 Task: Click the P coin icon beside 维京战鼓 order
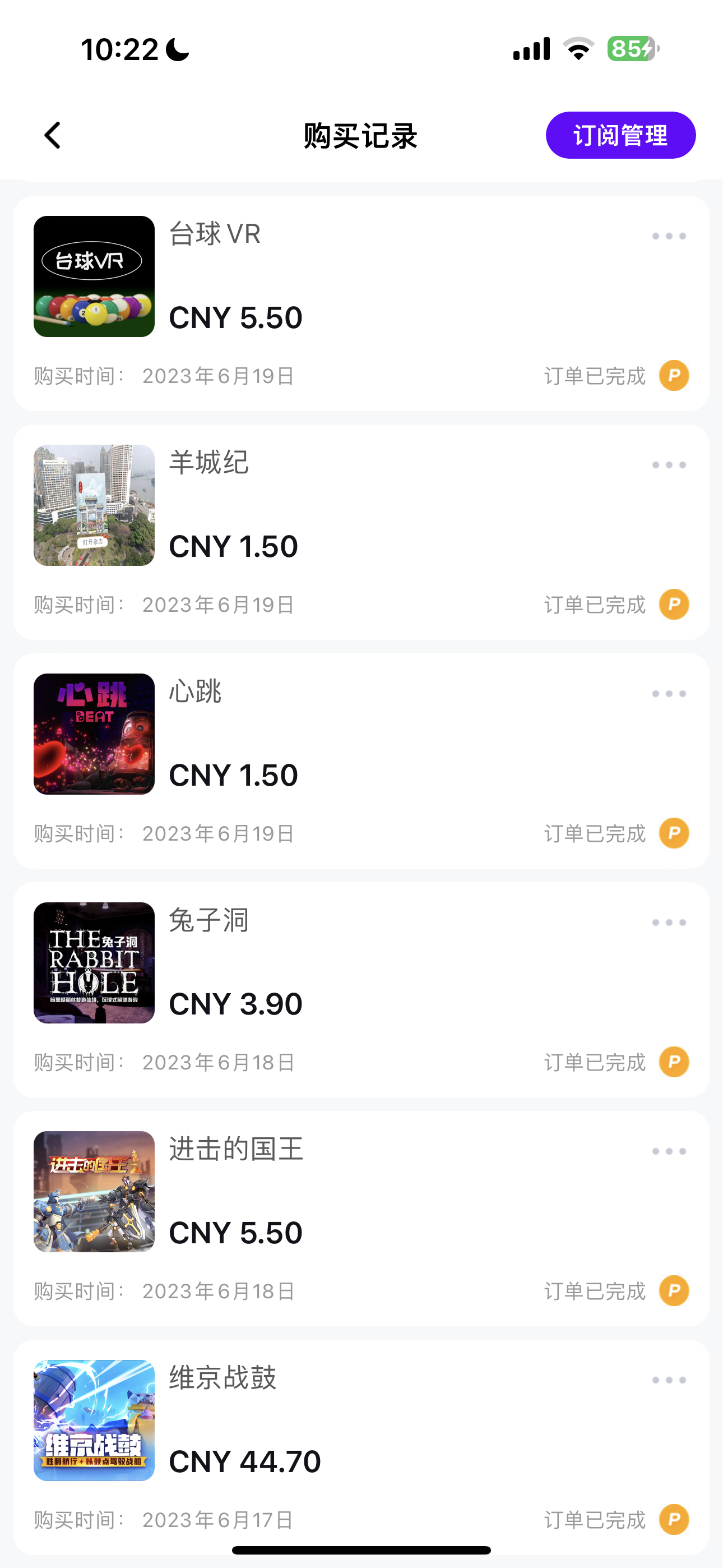(673, 1519)
